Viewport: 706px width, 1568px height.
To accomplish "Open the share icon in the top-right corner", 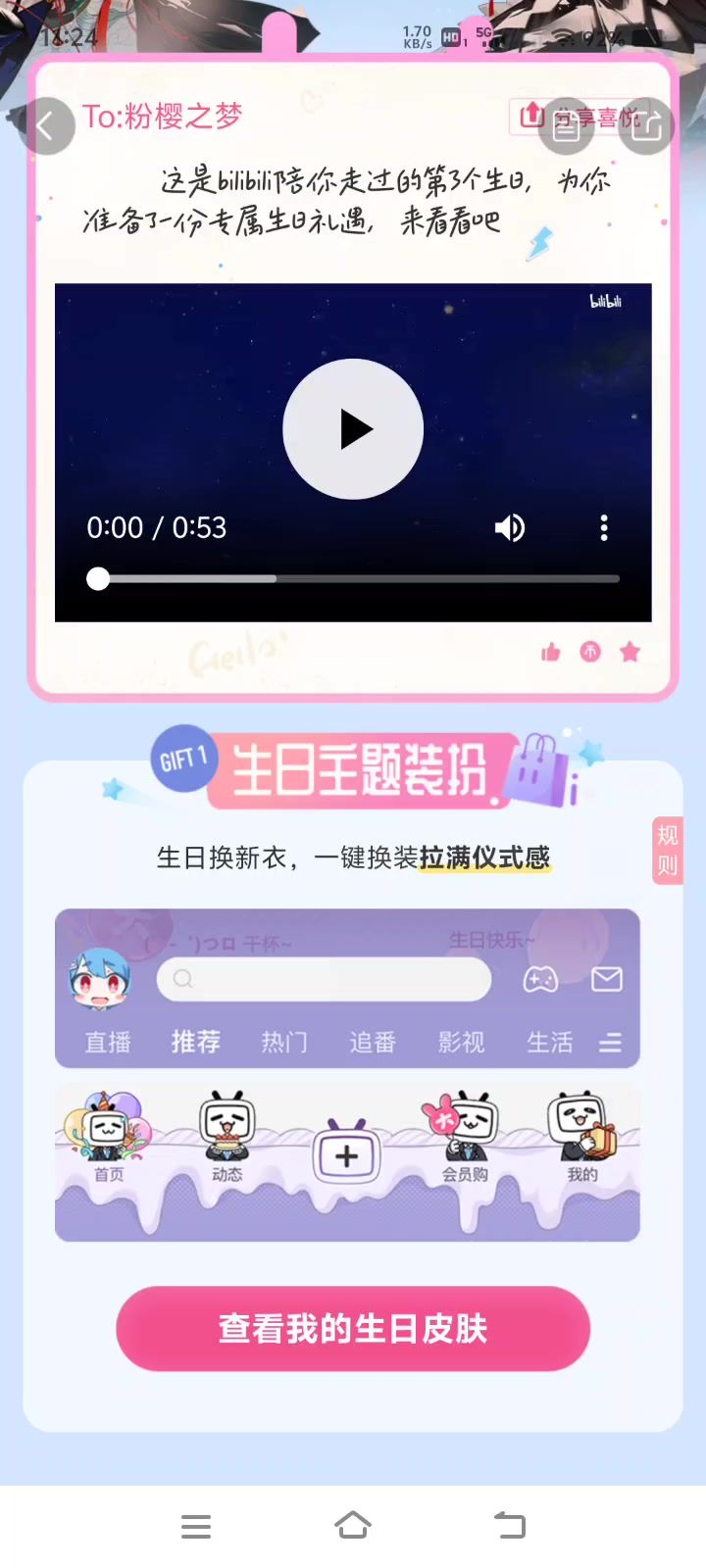I will pyautogui.click(x=646, y=126).
